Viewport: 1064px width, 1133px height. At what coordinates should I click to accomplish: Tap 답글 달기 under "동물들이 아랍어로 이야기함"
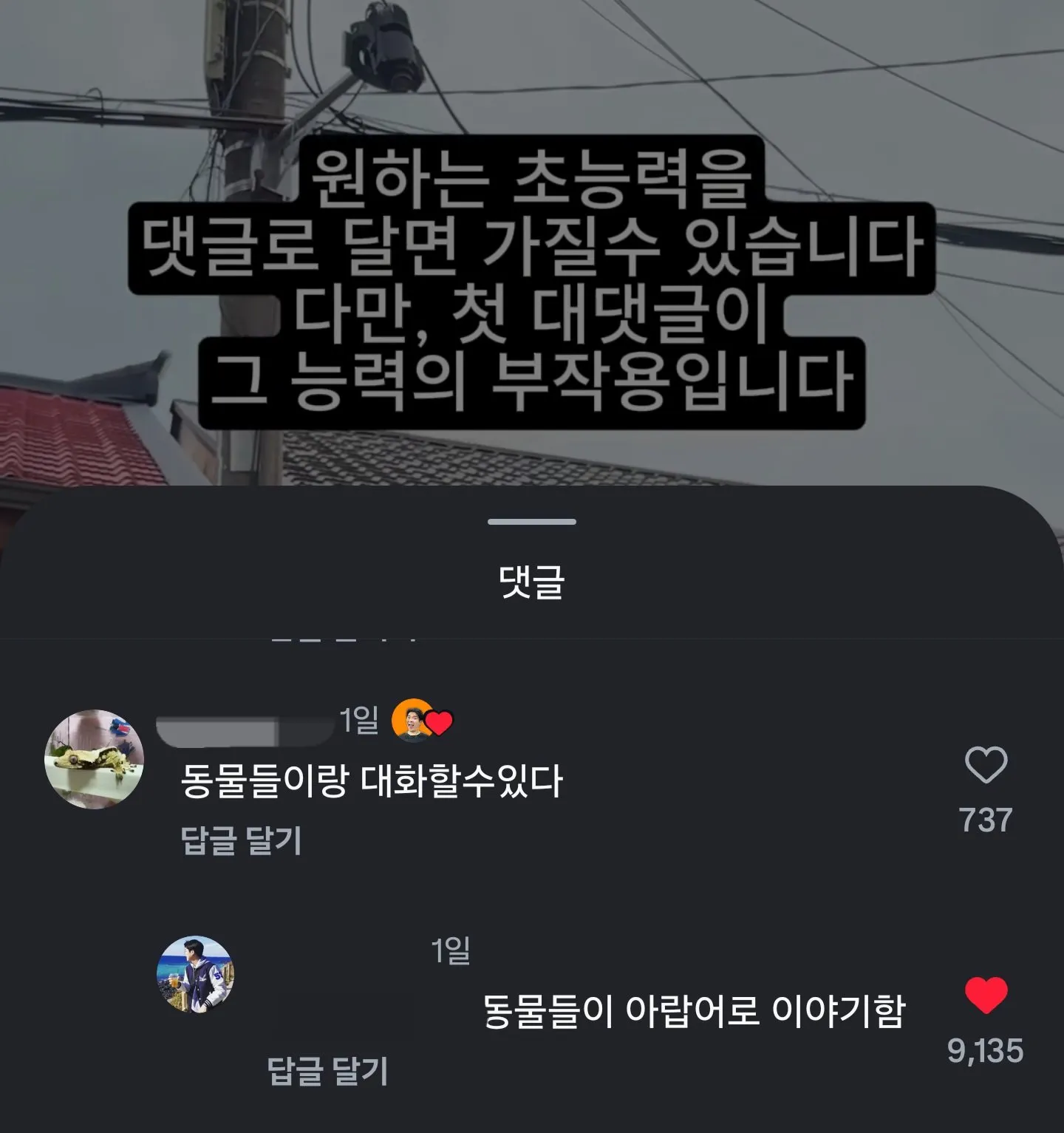point(327,1071)
